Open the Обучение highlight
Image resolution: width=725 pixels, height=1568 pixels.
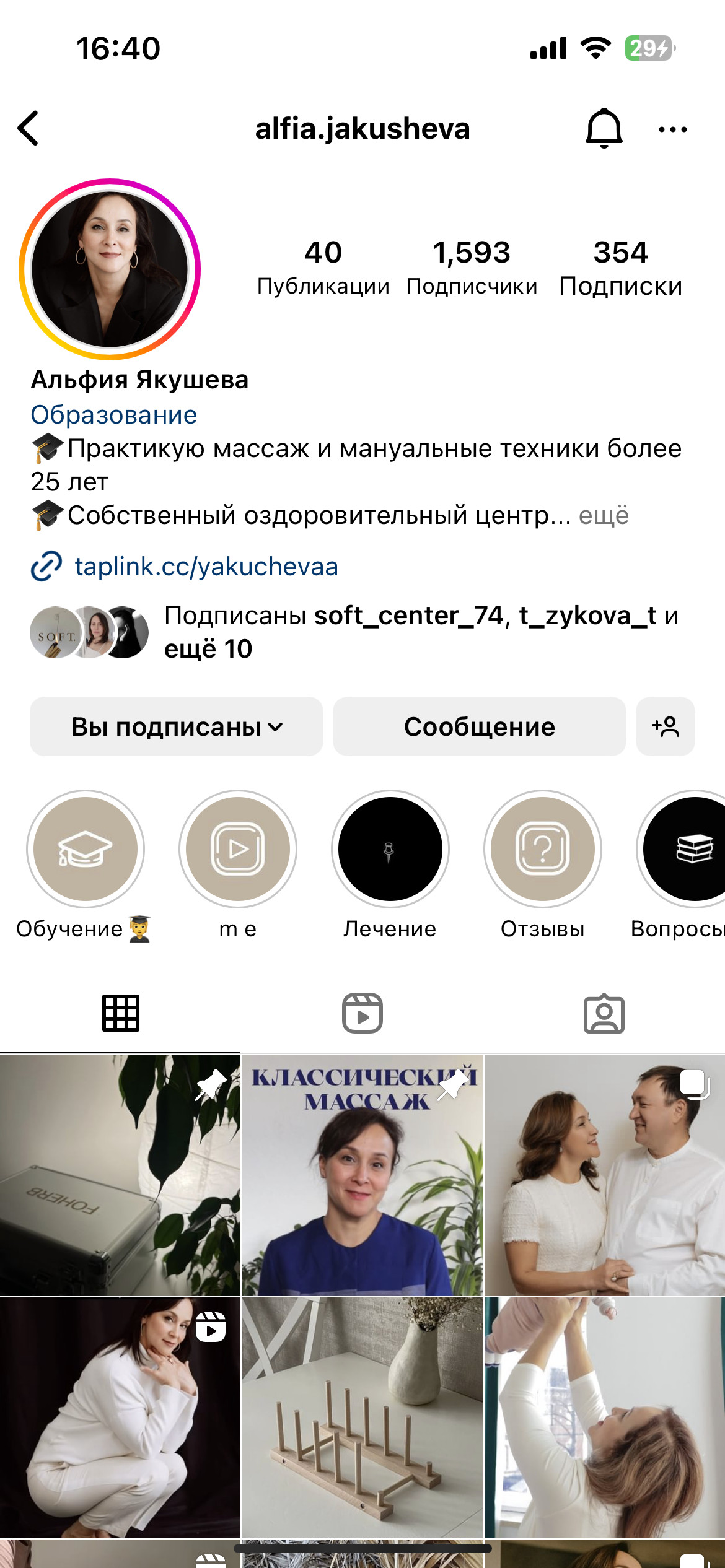(x=86, y=849)
